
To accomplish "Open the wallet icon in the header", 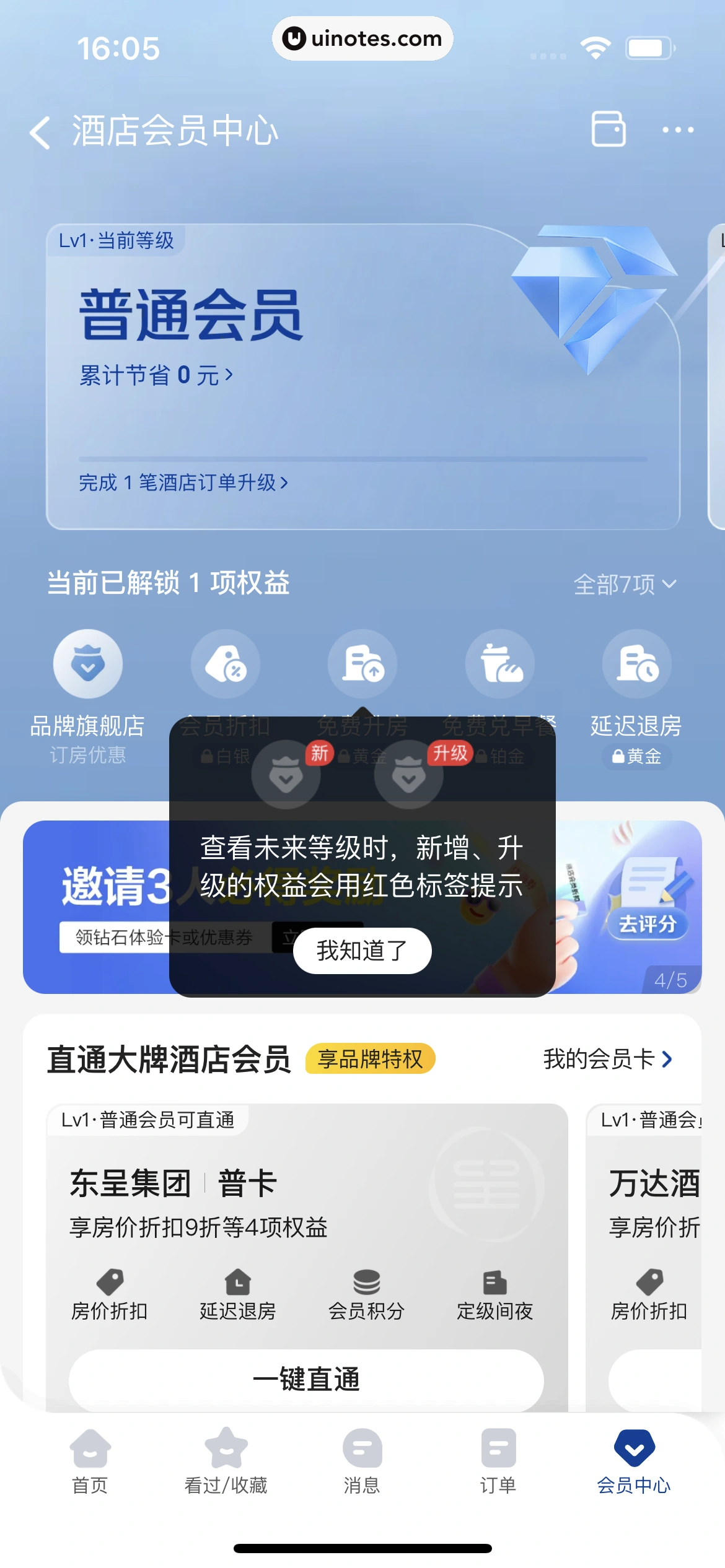I will click(x=608, y=129).
